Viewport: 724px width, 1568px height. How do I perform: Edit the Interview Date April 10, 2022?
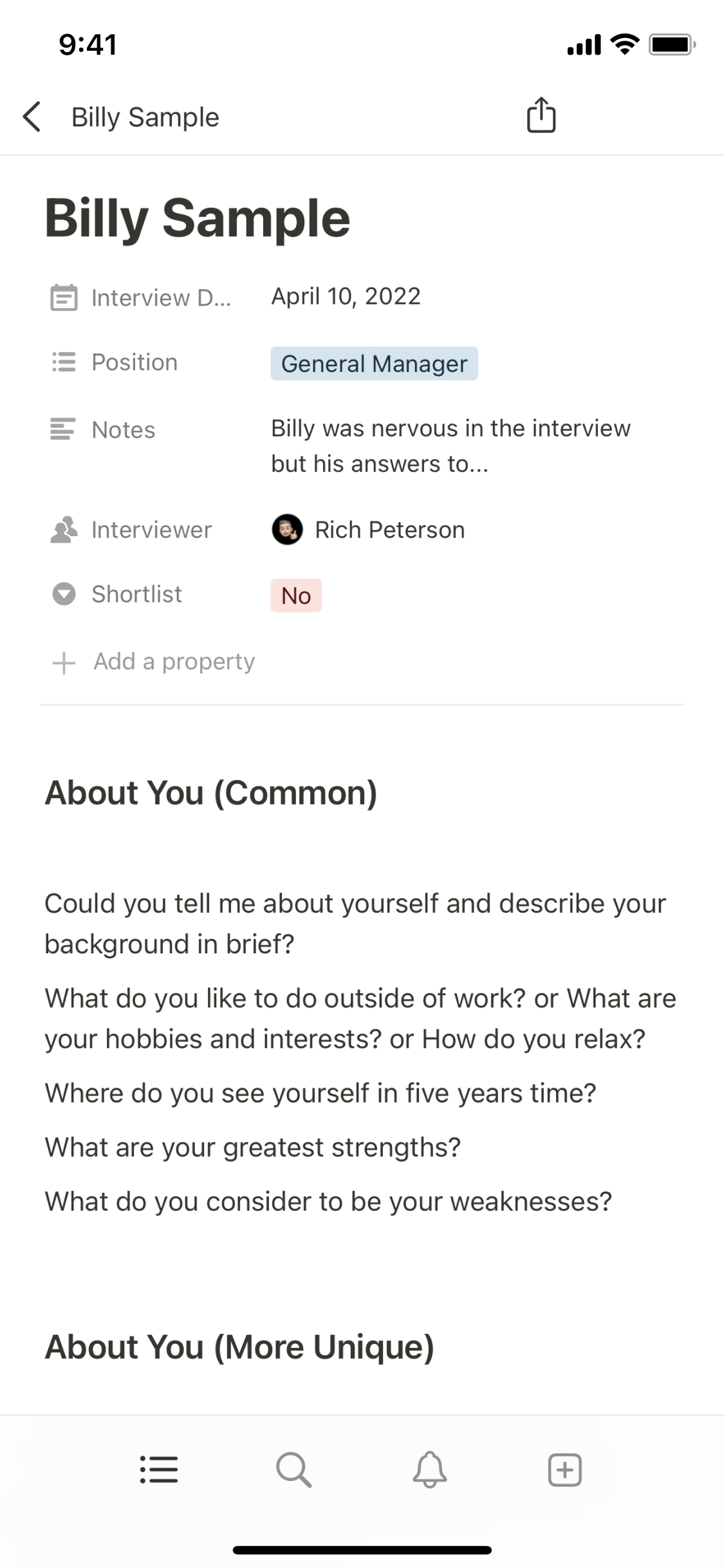pos(346,297)
